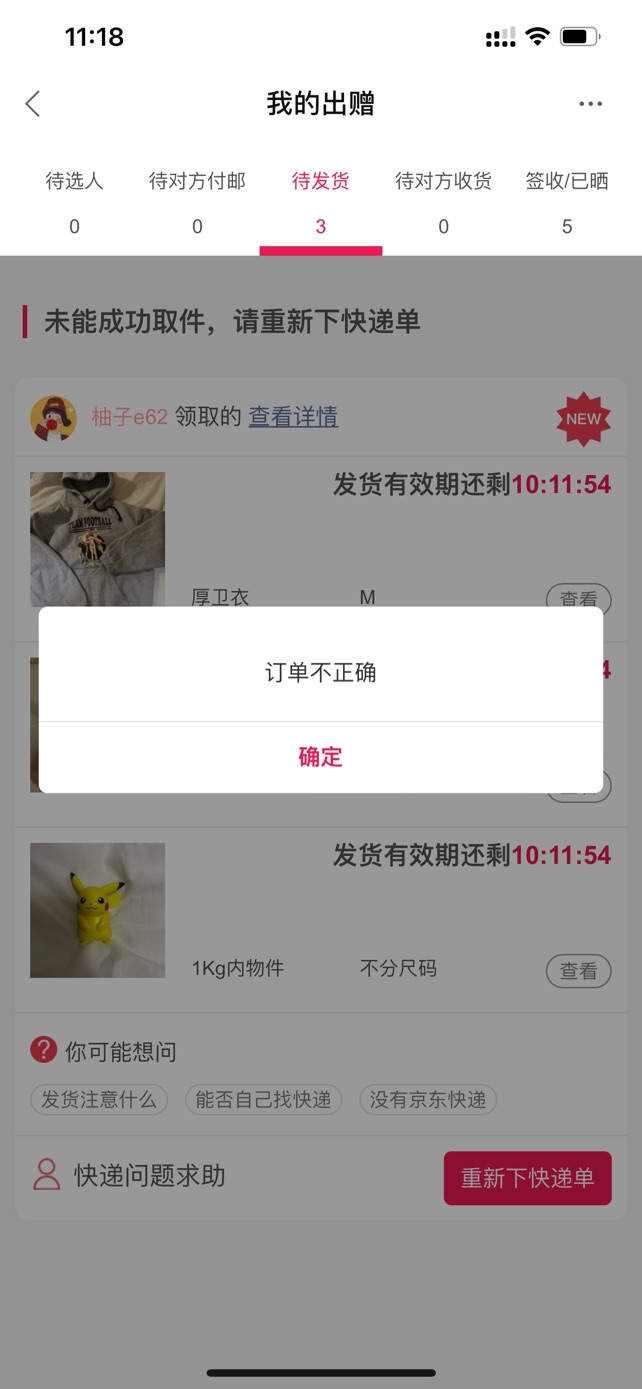
Task: Tap 重新下快递单 button
Action: tap(527, 1178)
